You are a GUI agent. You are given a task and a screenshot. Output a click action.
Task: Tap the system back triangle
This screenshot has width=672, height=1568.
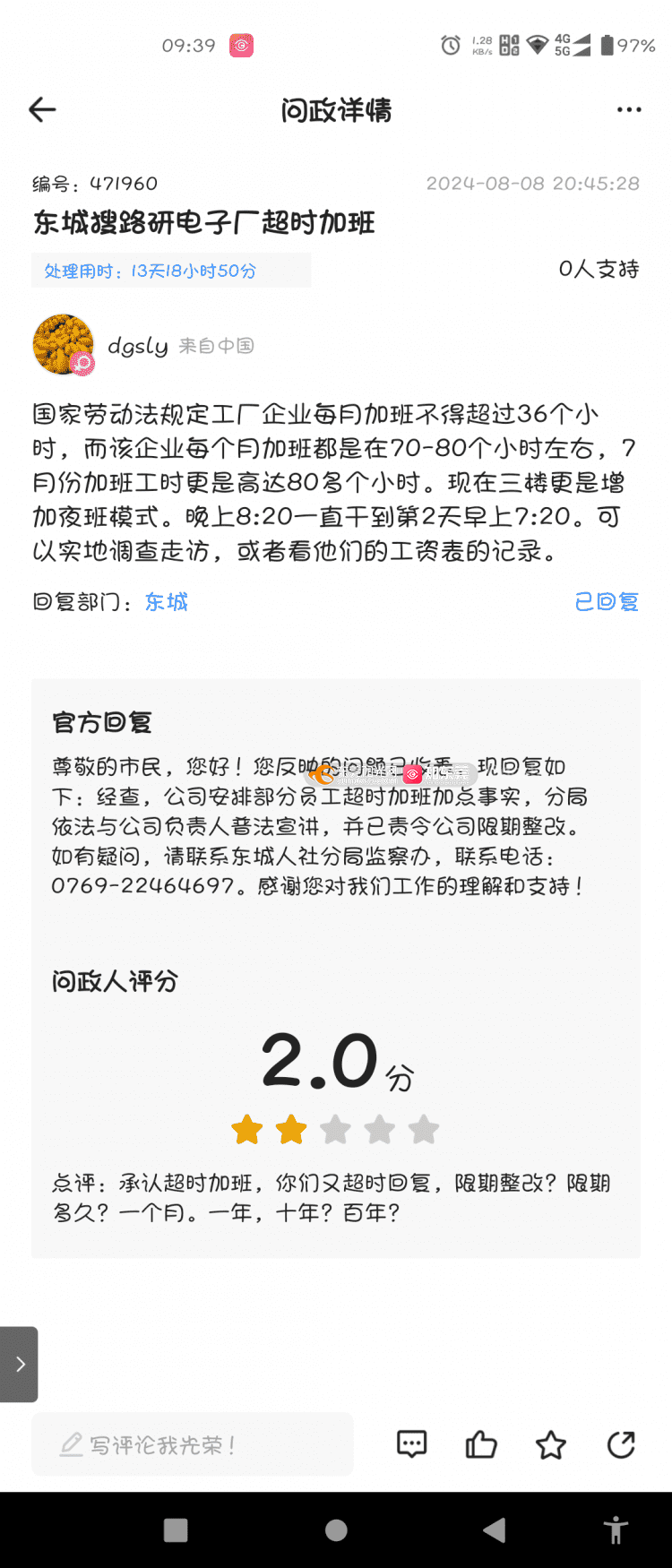click(x=495, y=1530)
